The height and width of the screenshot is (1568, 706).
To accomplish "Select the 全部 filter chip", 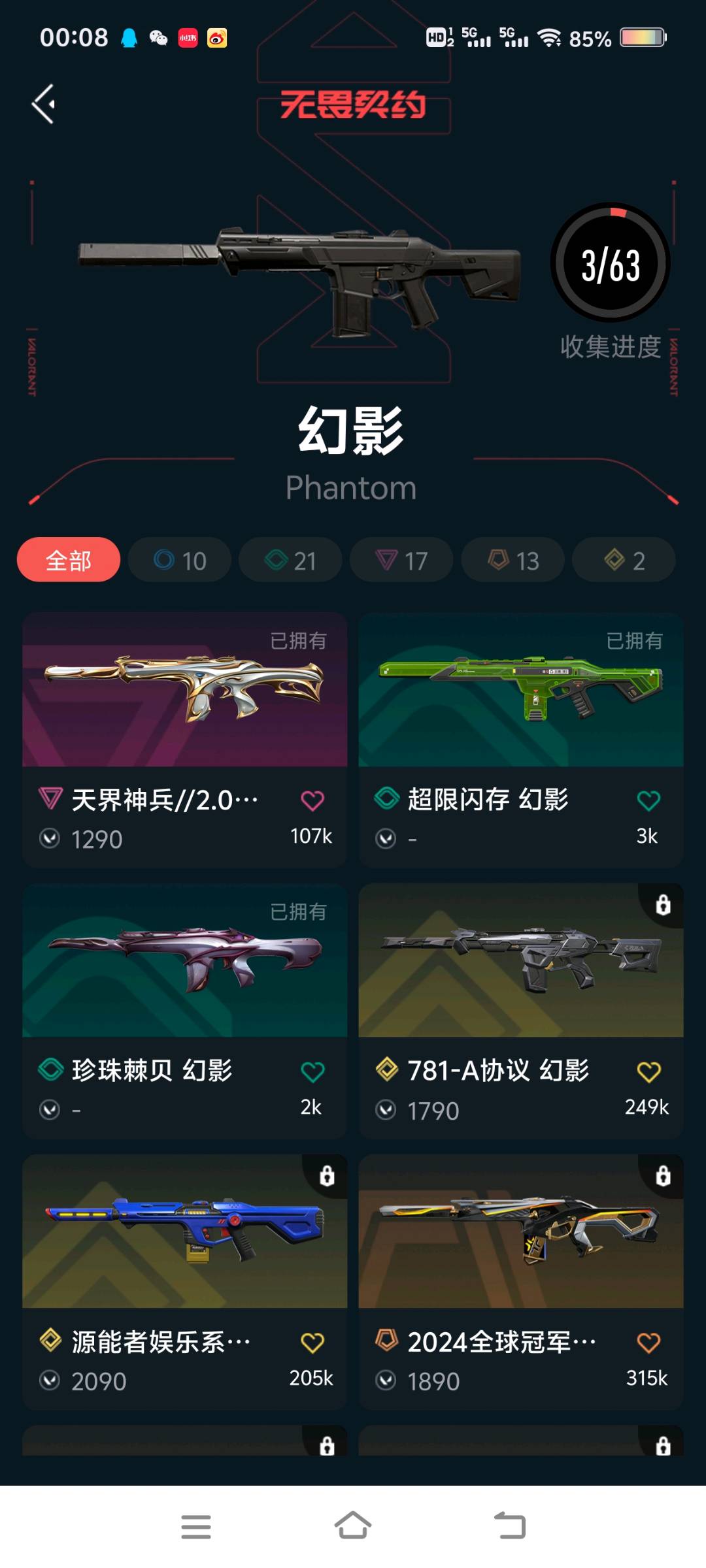I will point(69,560).
